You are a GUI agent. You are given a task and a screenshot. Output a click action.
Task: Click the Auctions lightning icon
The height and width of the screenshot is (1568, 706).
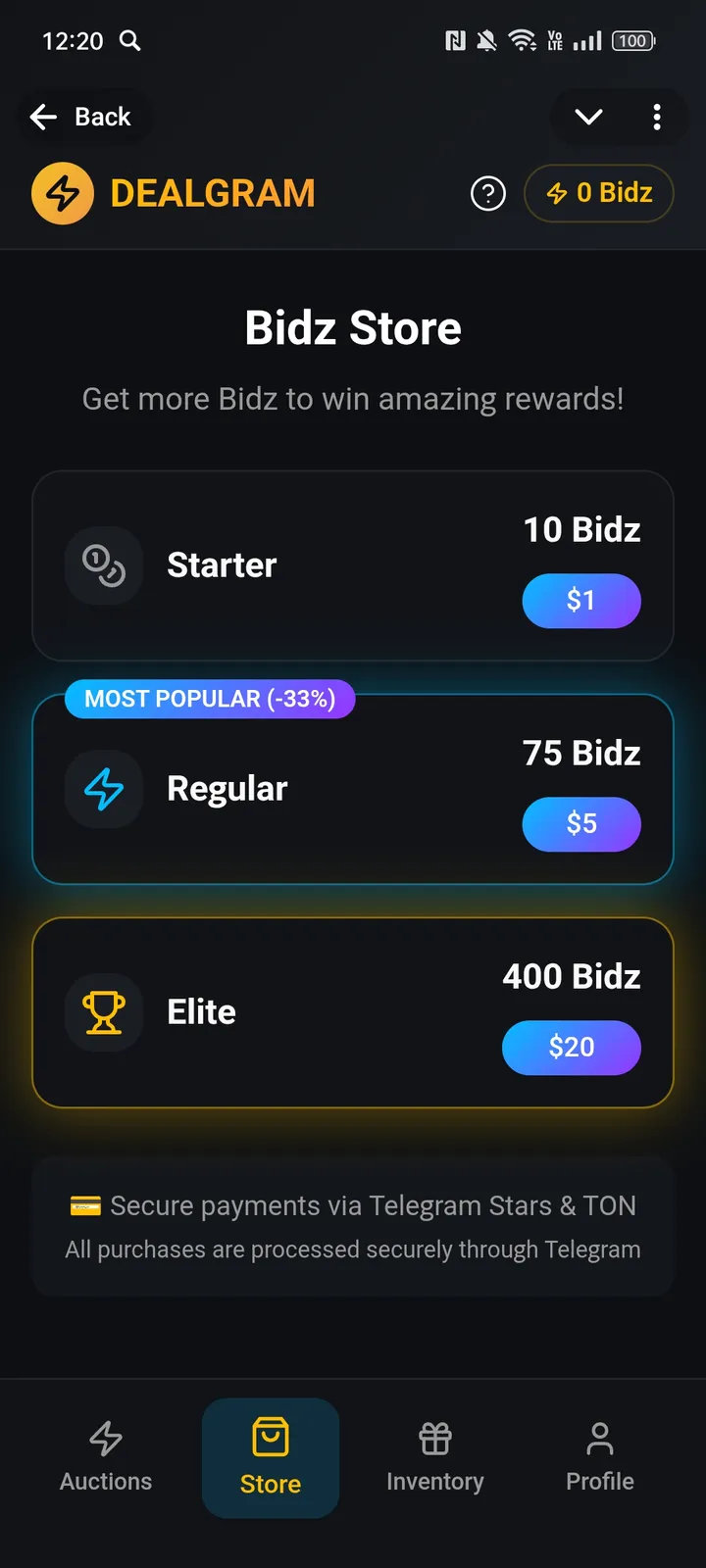click(105, 1439)
